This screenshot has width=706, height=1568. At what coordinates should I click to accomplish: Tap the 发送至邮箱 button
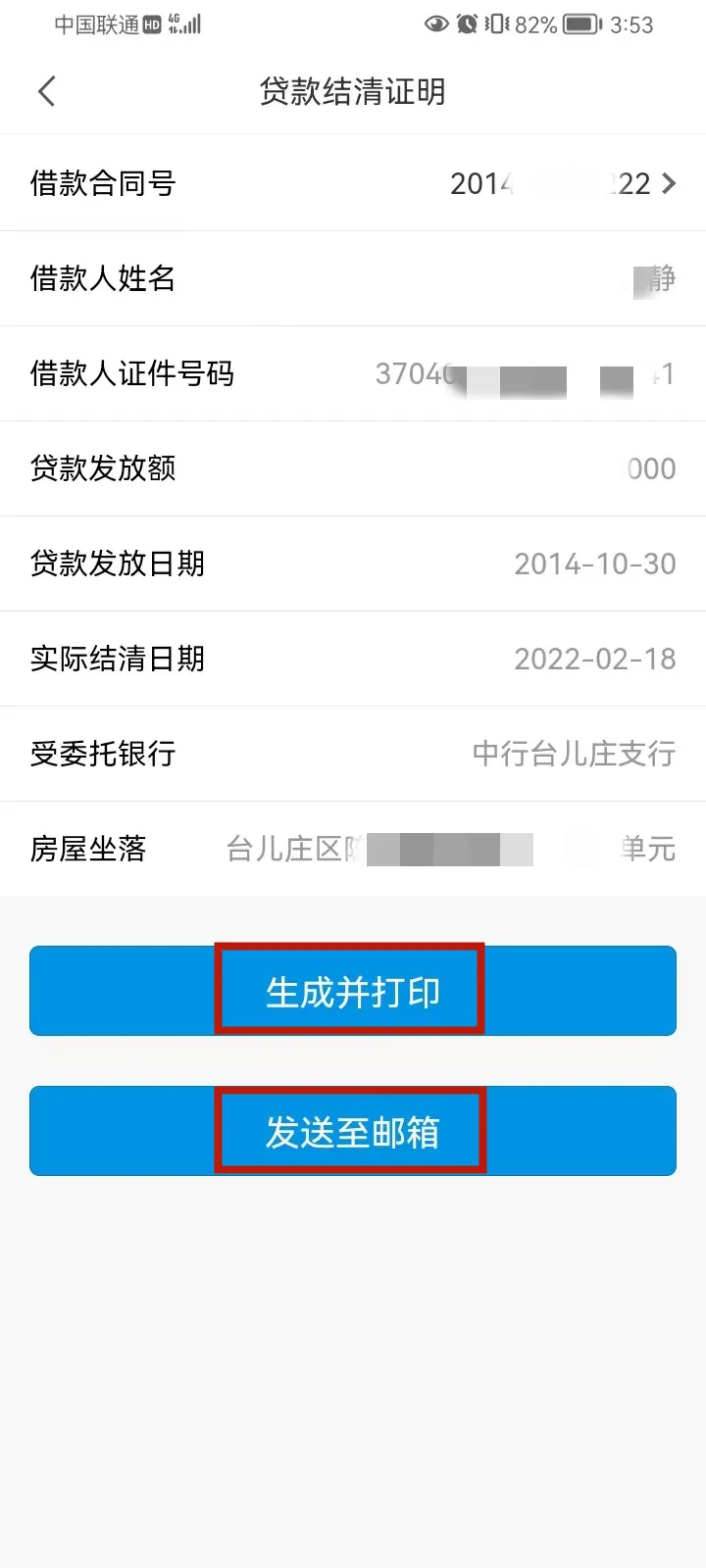[x=352, y=1131]
